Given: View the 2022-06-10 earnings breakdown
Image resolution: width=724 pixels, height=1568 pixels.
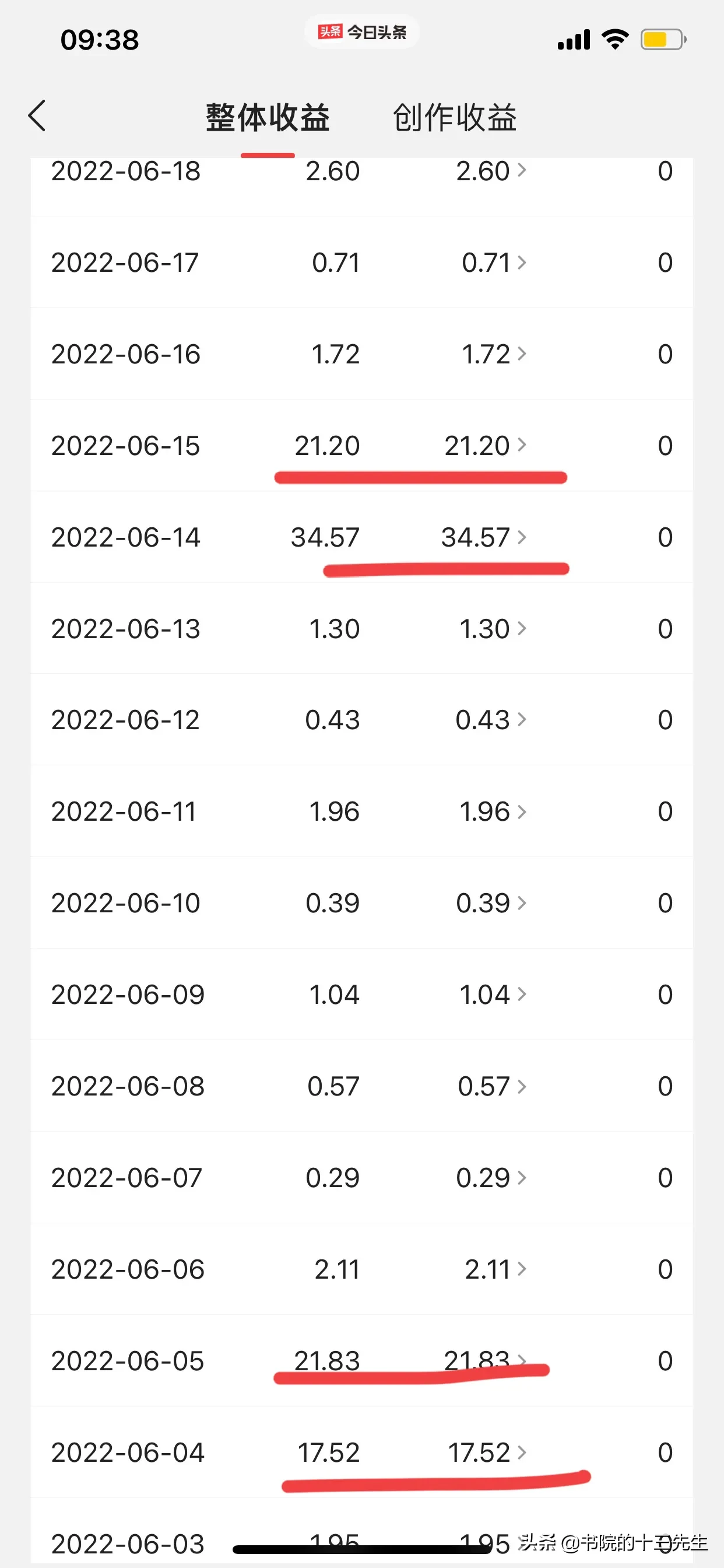Looking at the screenshot, I should [x=490, y=904].
